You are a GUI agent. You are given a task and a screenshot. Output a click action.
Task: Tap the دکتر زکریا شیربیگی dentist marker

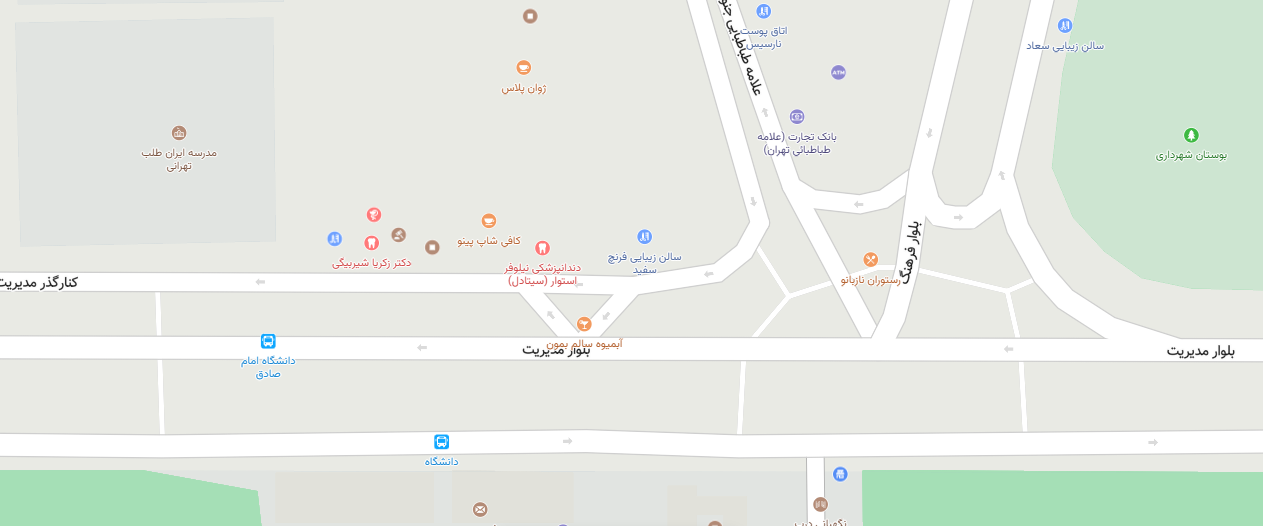click(372, 243)
